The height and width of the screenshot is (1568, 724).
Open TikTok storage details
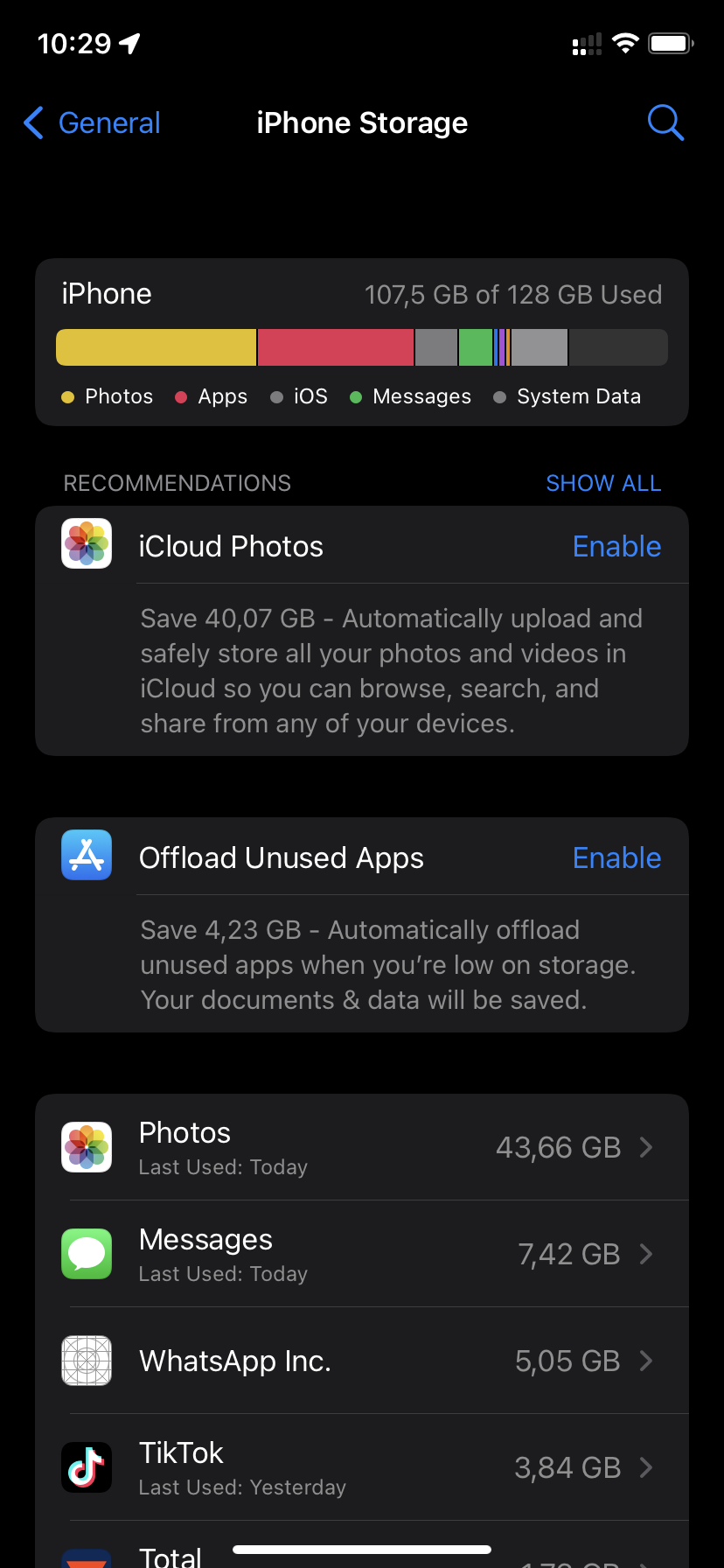(362, 1467)
